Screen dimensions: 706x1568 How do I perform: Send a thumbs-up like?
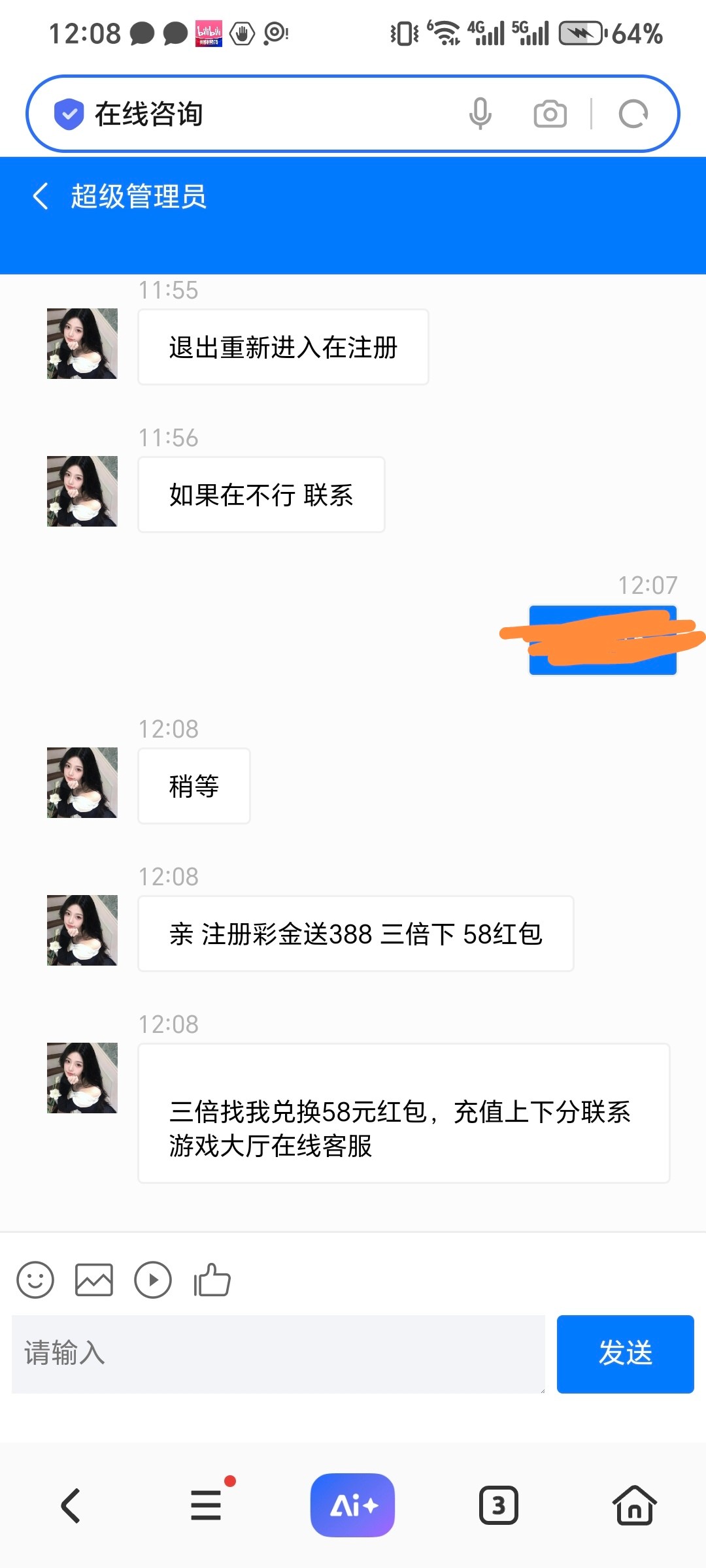(x=212, y=1279)
